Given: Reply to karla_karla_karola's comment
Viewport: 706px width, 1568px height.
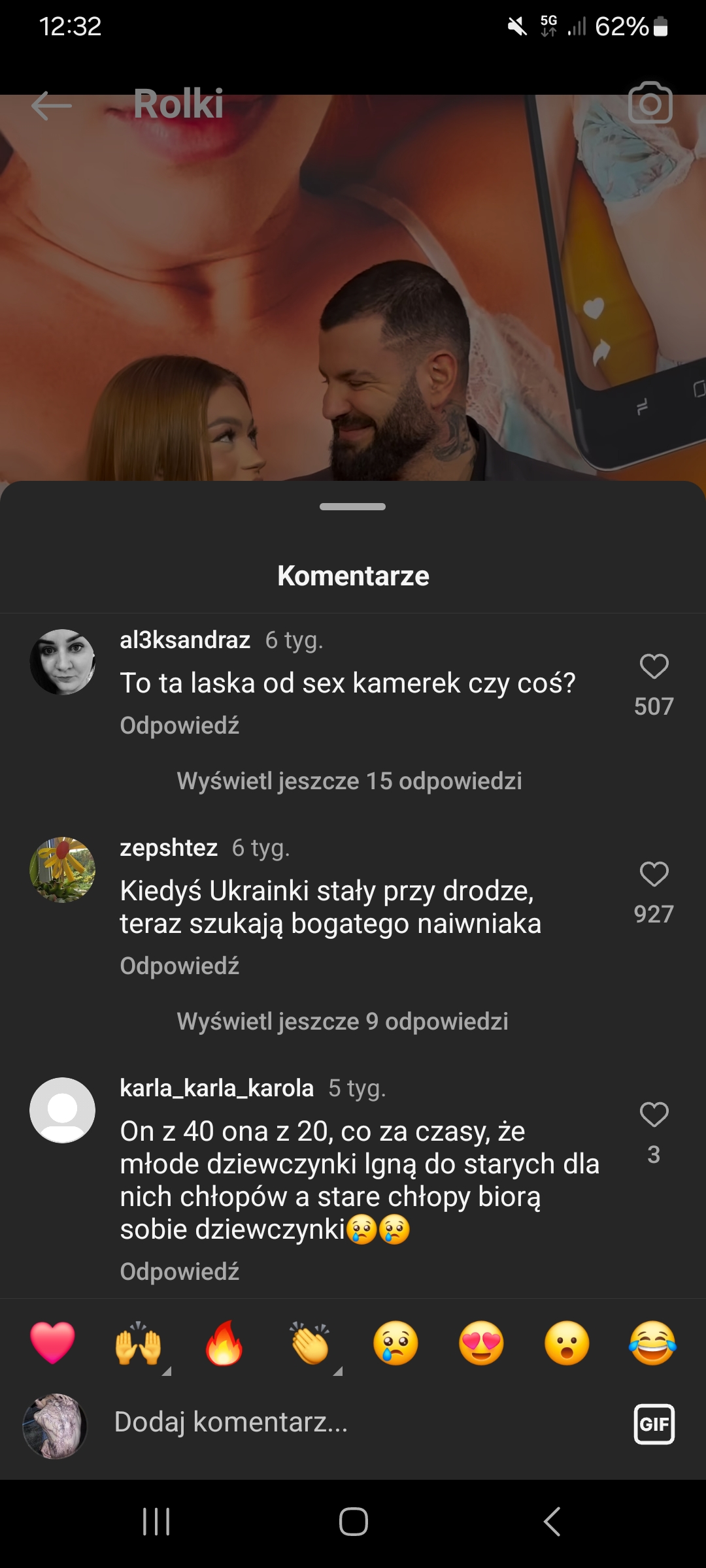Looking at the screenshot, I should point(179,1272).
